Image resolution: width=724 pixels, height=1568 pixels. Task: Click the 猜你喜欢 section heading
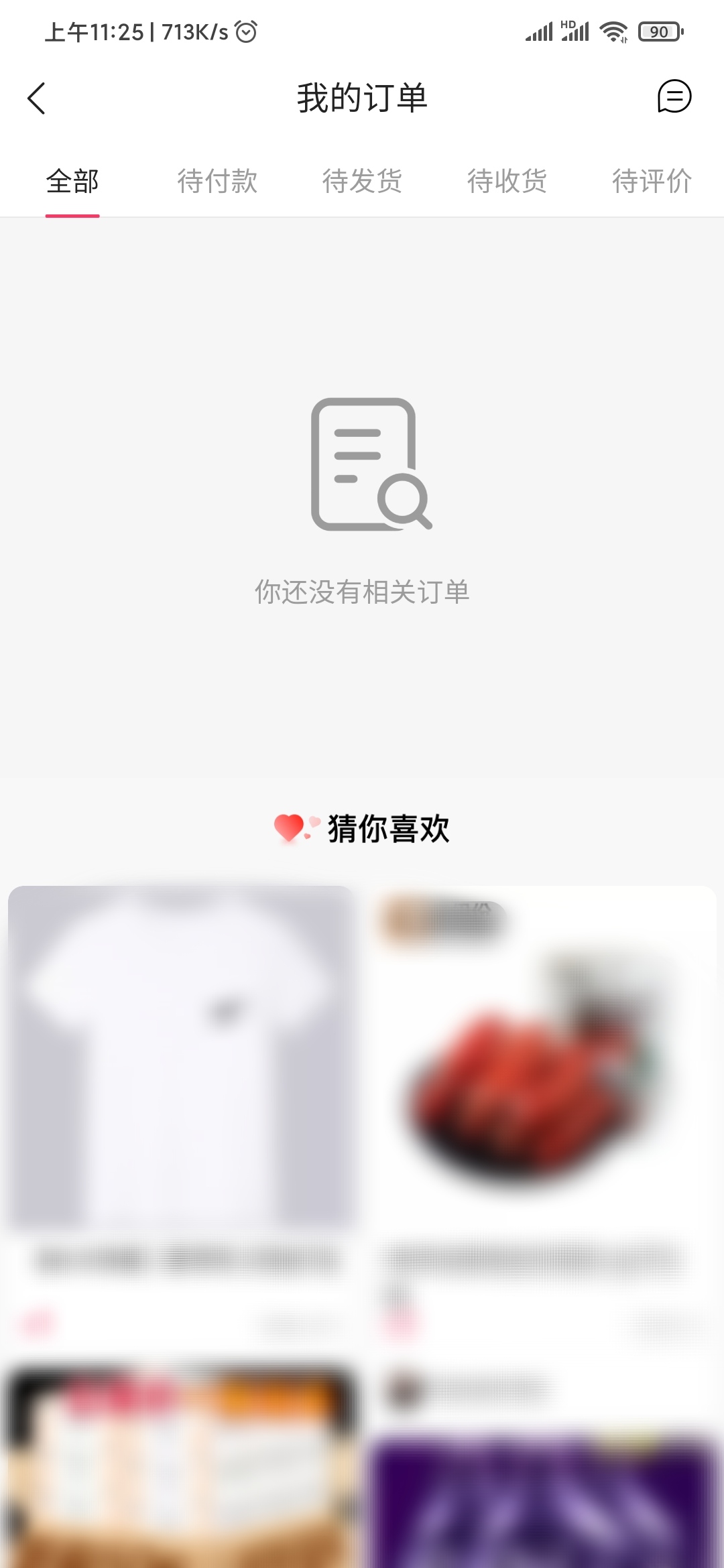tap(389, 828)
